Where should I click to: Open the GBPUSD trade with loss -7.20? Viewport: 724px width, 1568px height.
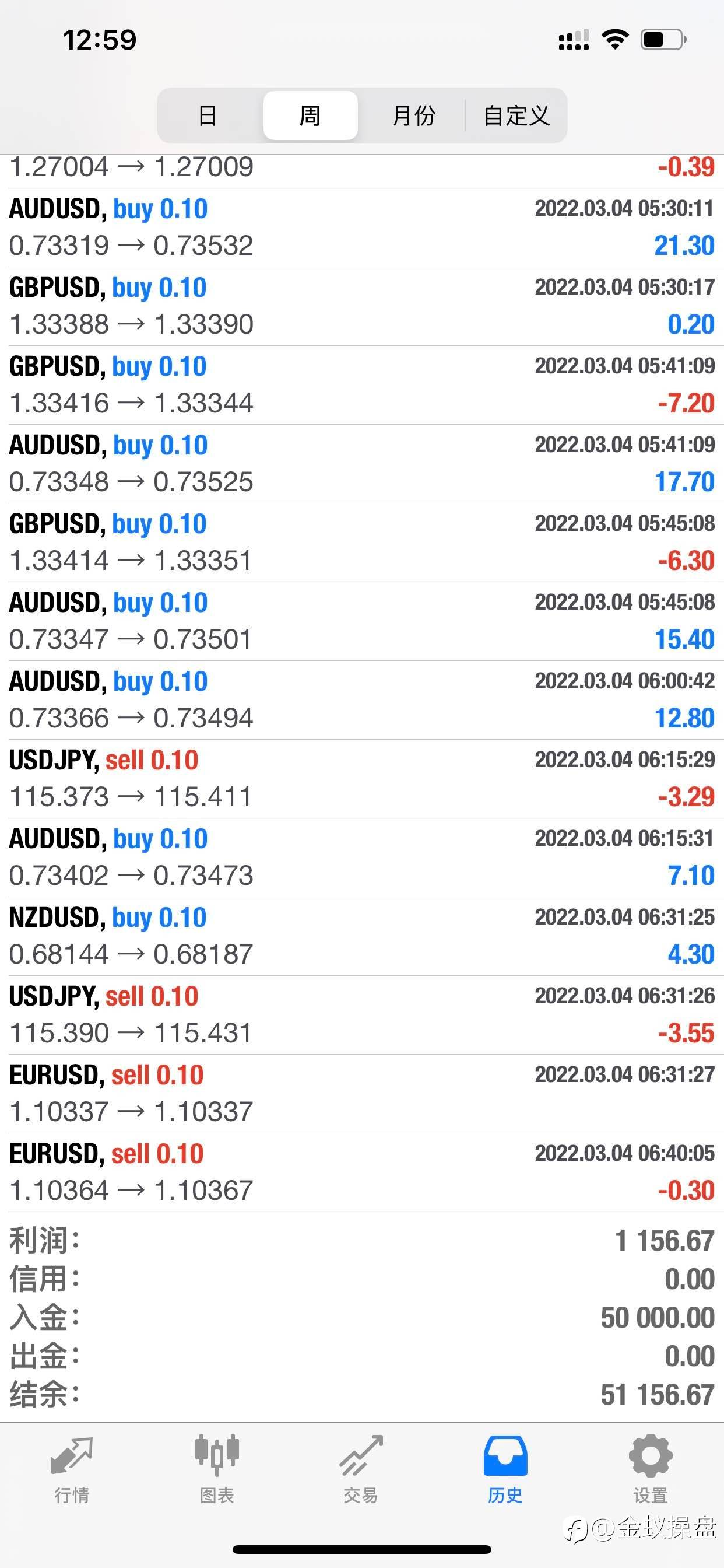[362, 386]
